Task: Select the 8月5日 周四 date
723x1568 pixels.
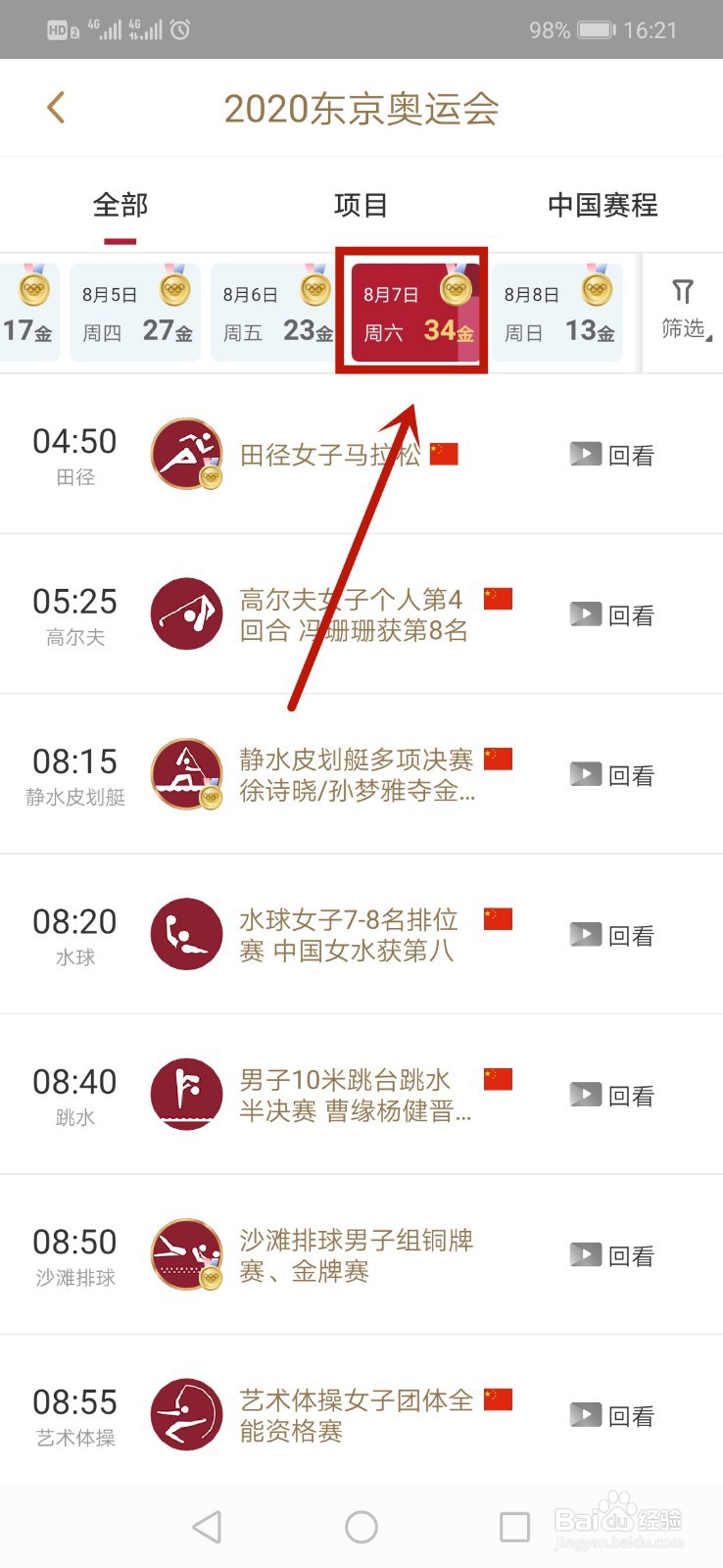Action: coord(135,313)
